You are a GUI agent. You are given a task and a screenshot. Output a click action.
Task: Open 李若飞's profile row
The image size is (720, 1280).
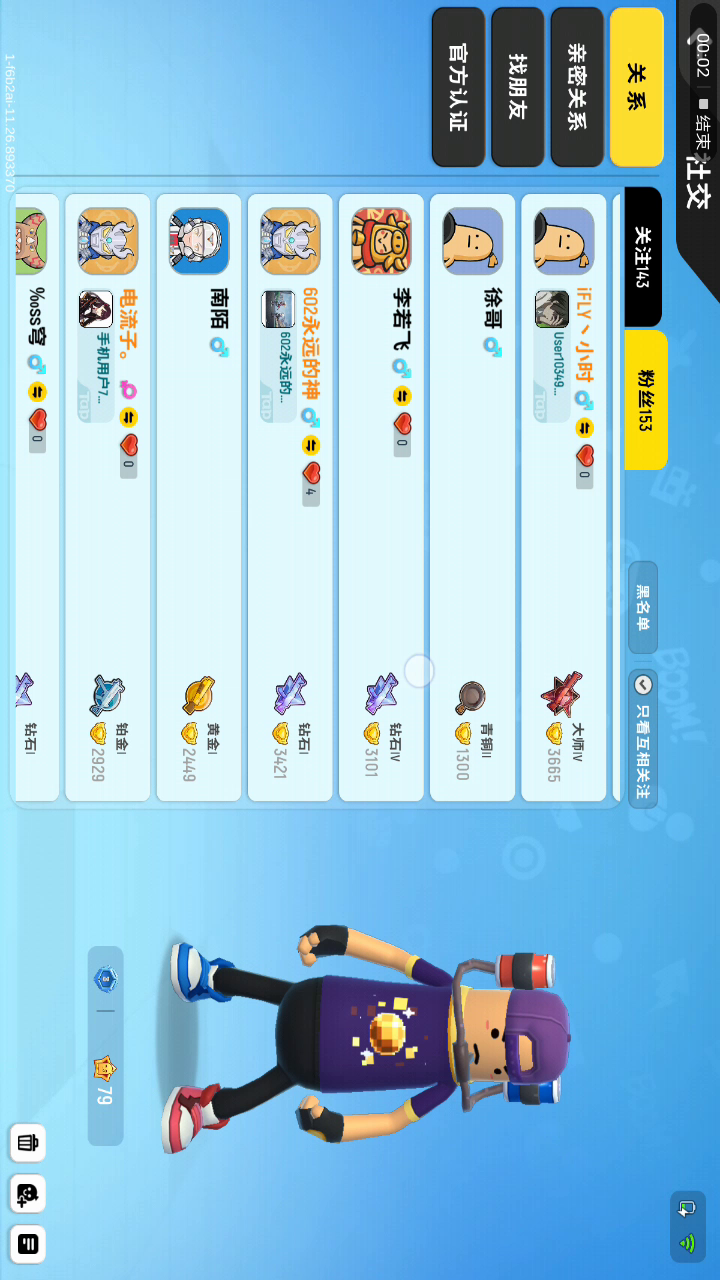pos(381,500)
